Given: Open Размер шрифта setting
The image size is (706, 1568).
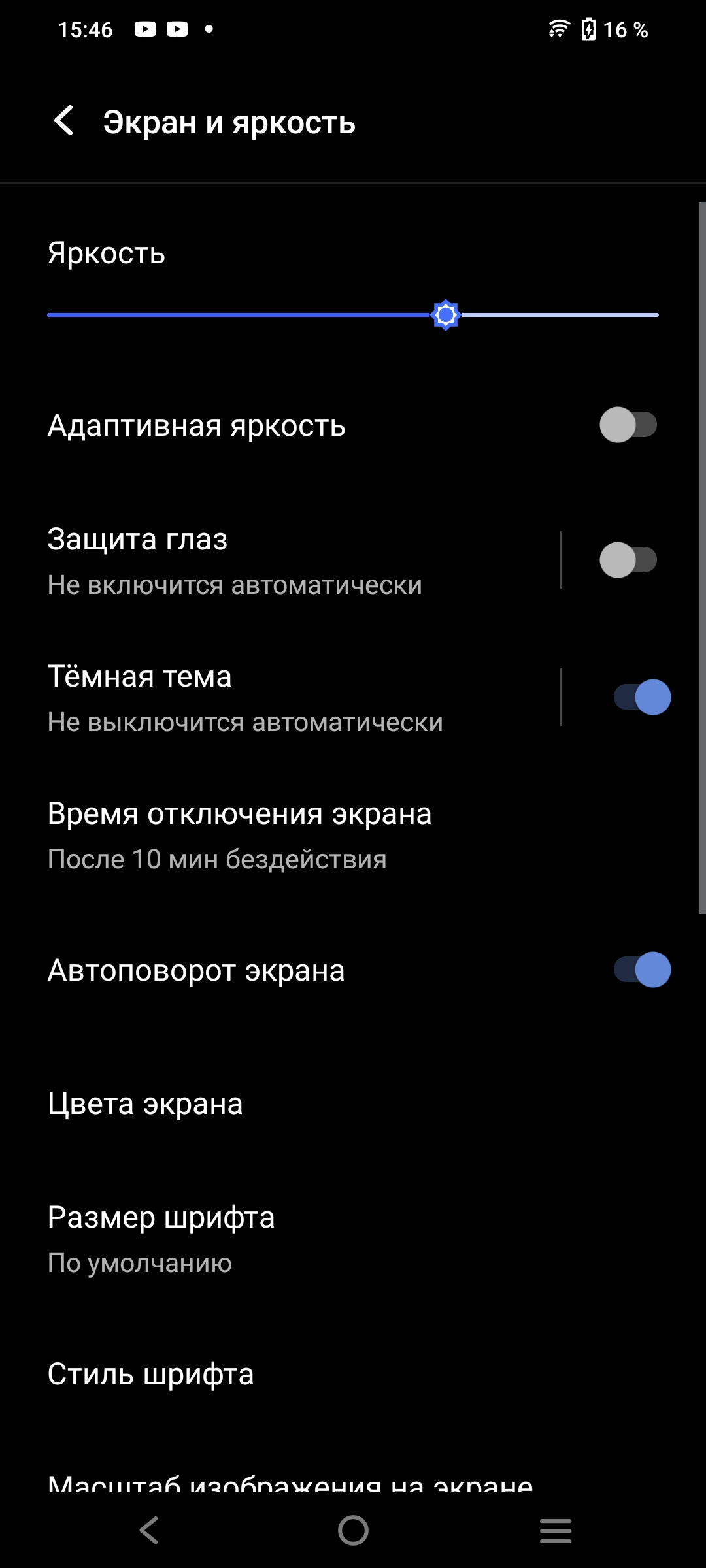Looking at the screenshot, I should click(261, 1239).
